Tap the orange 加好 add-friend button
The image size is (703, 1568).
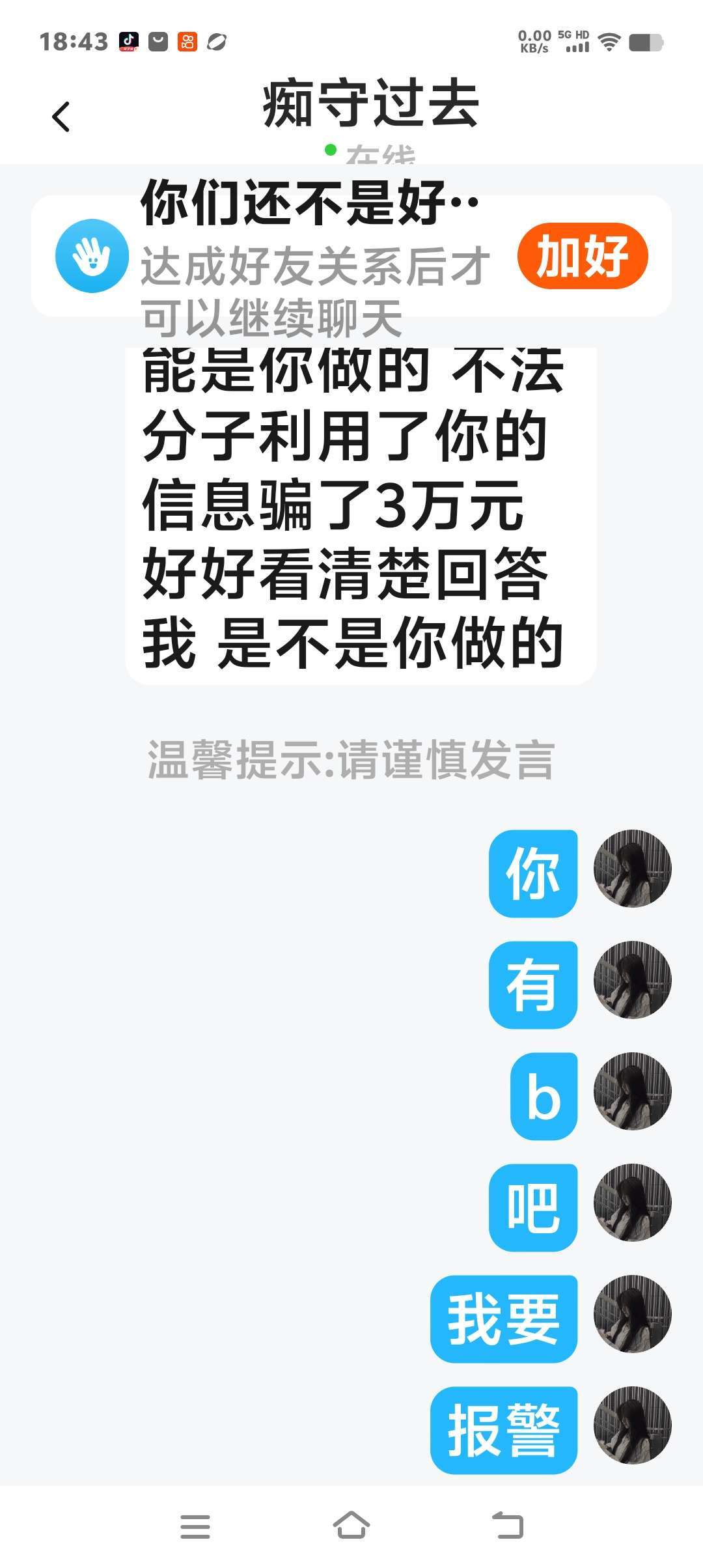[x=583, y=256]
